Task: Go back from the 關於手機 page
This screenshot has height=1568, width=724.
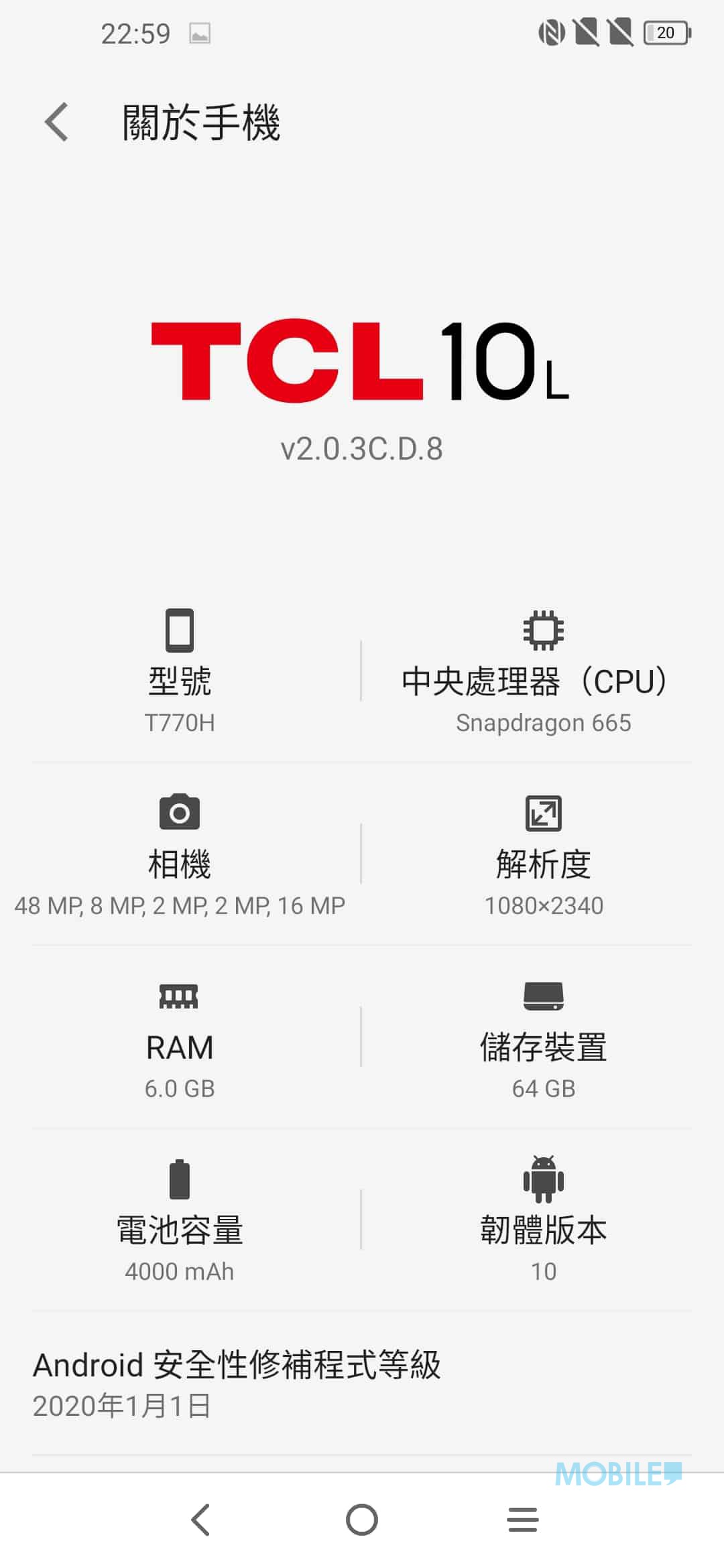Action: point(56,123)
